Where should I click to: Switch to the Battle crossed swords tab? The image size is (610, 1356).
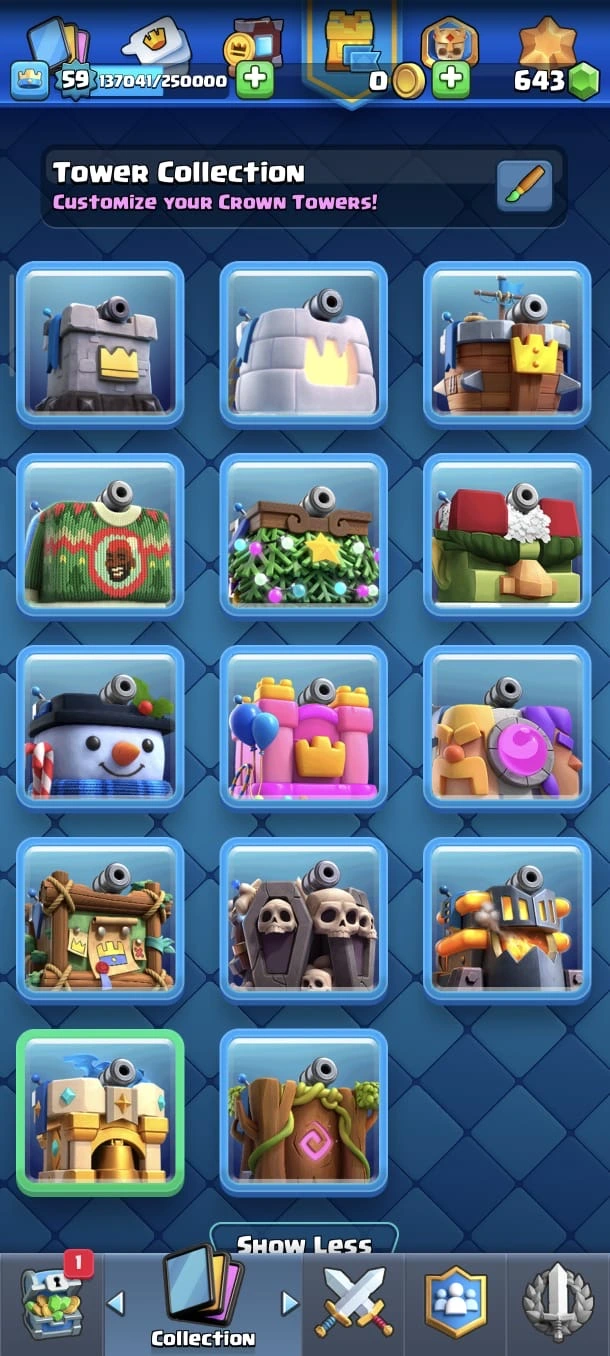coord(354,1303)
